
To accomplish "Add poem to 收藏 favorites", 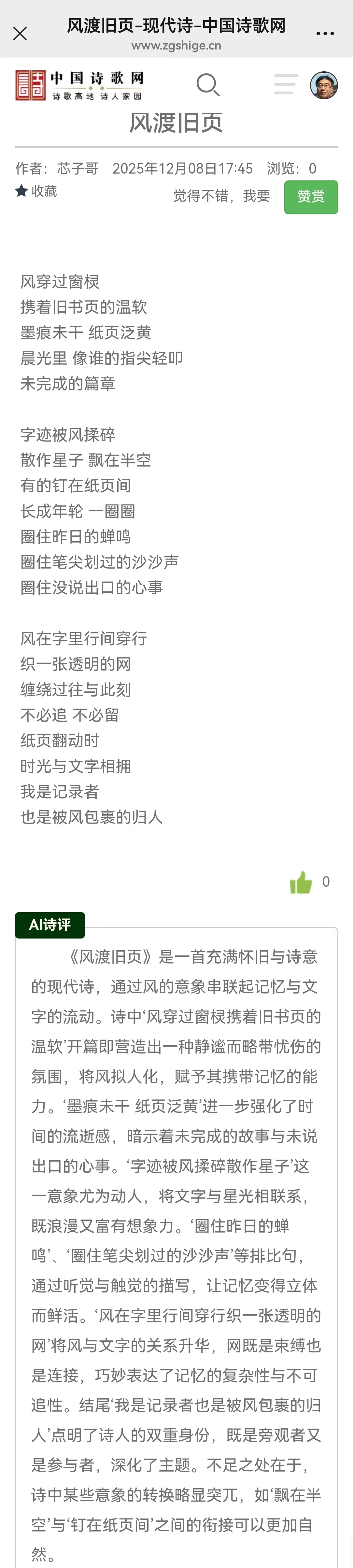I will pos(36,191).
